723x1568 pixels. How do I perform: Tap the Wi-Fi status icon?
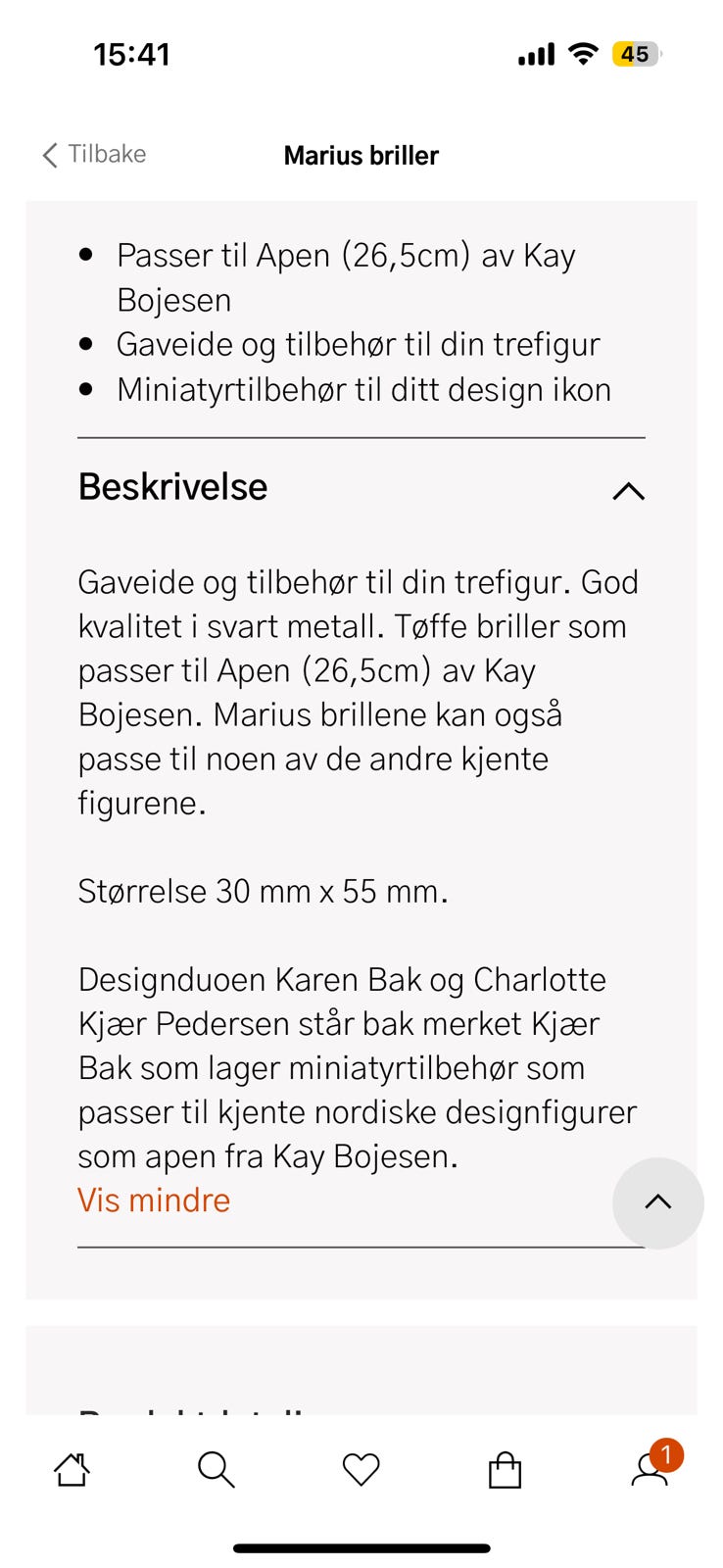(582, 54)
